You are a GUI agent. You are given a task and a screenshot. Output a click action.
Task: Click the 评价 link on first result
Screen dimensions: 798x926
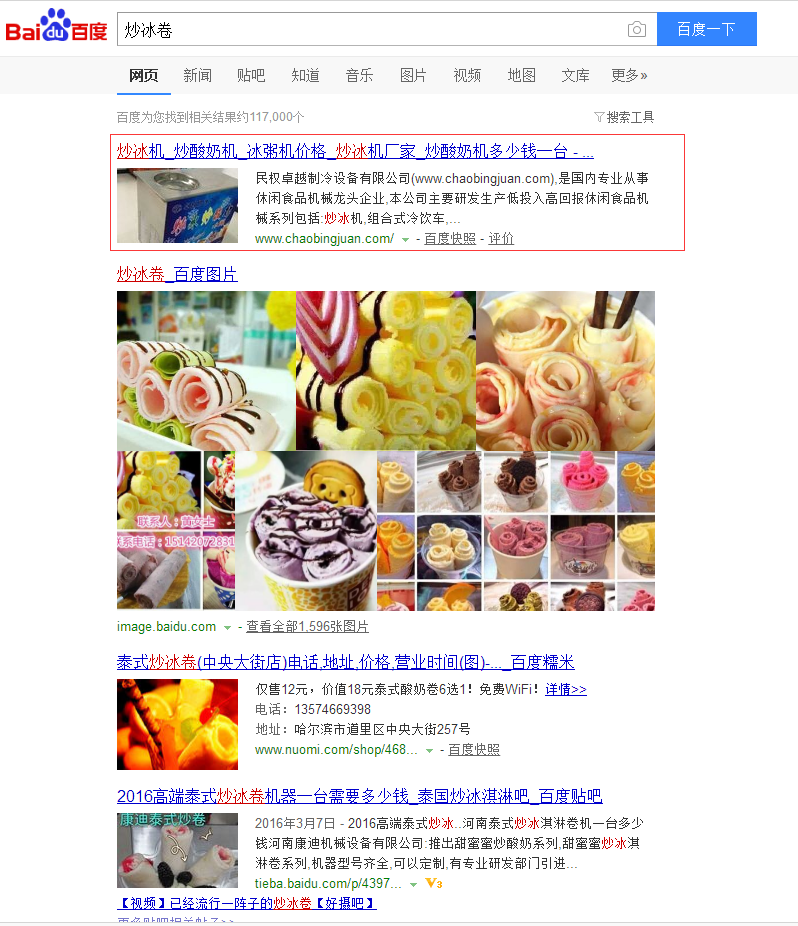point(501,239)
